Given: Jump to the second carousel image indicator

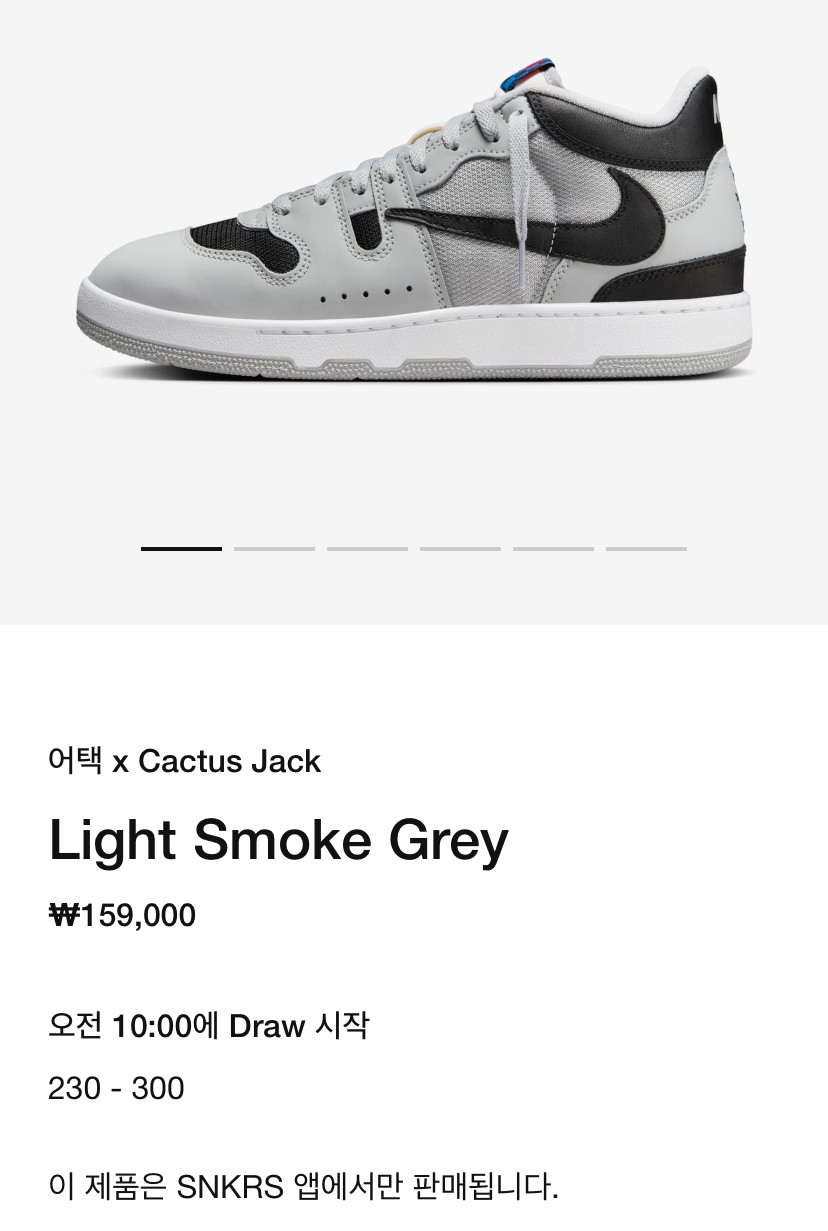Looking at the screenshot, I should tap(274, 549).
